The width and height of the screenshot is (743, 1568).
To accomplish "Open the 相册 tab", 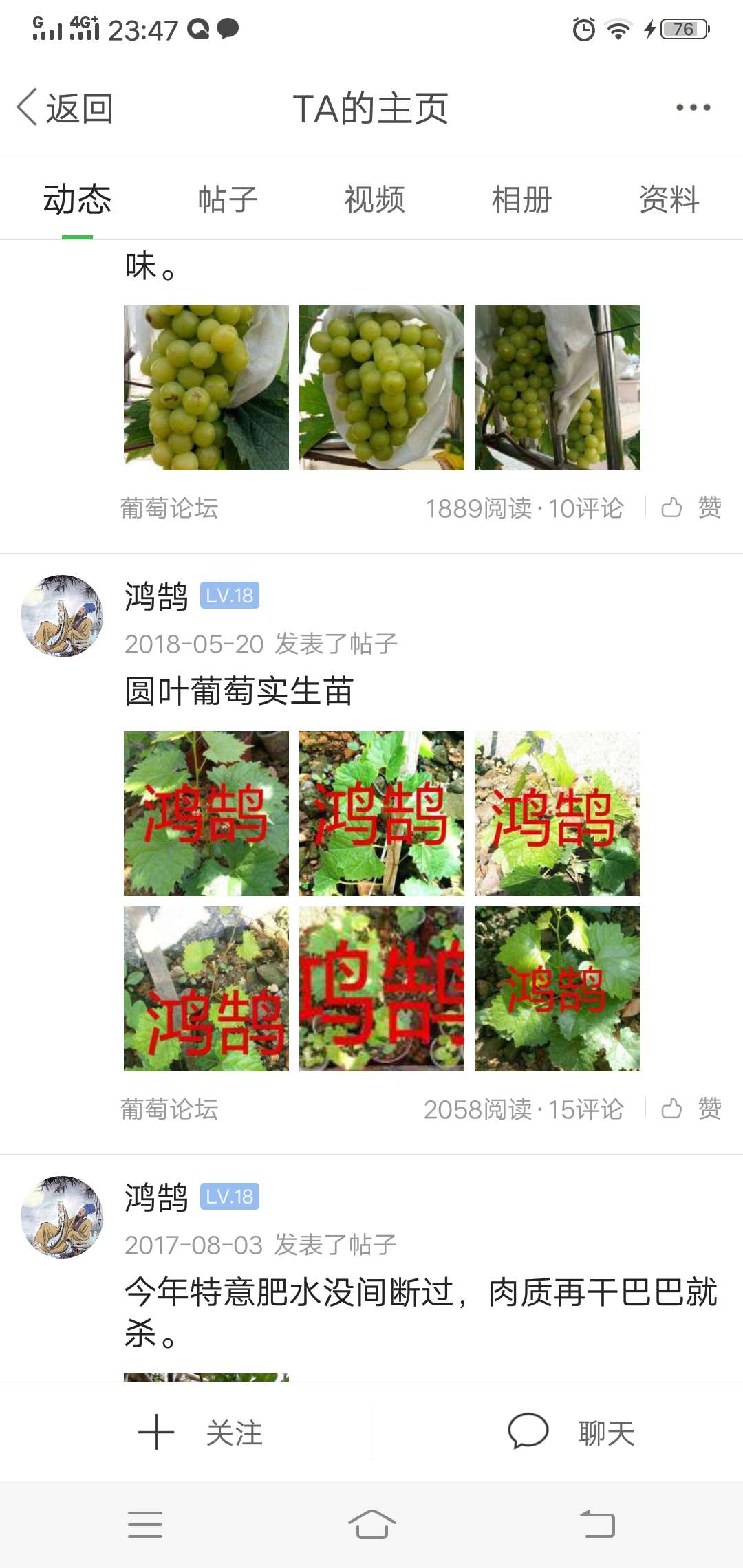I will coord(521,199).
